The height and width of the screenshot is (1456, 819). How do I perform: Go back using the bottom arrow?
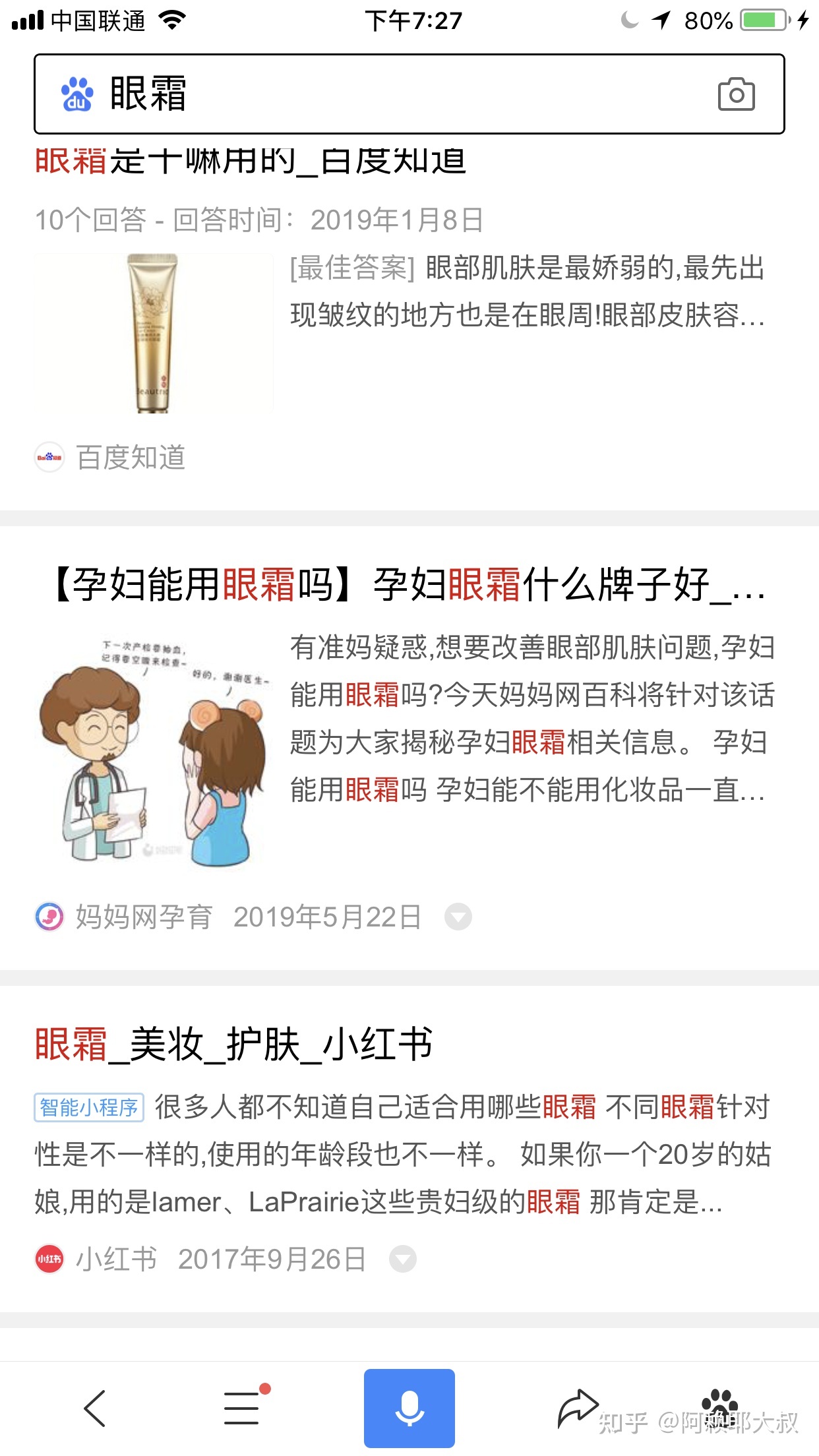point(94,1409)
